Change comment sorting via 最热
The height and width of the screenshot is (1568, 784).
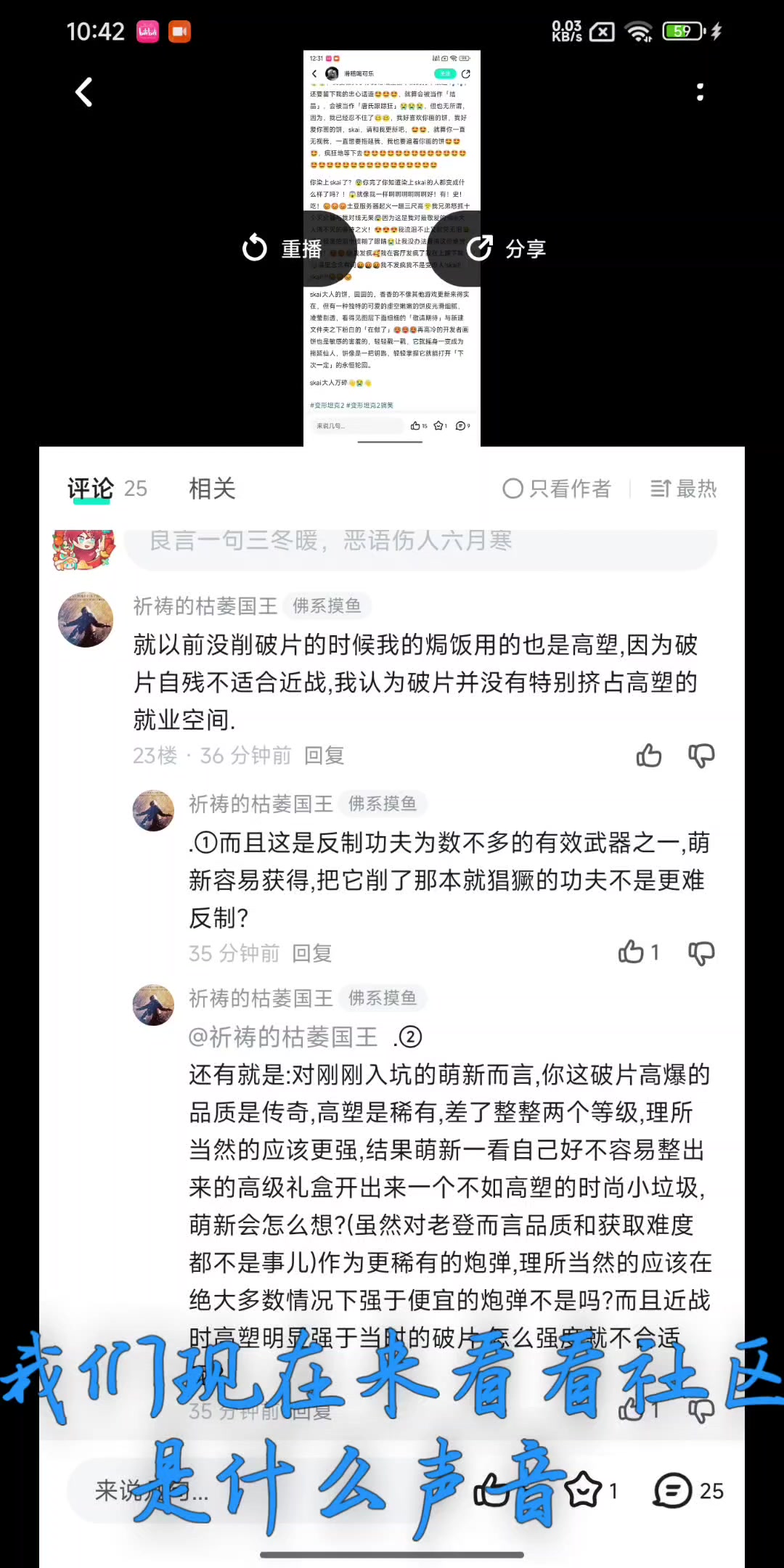tap(684, 489)
